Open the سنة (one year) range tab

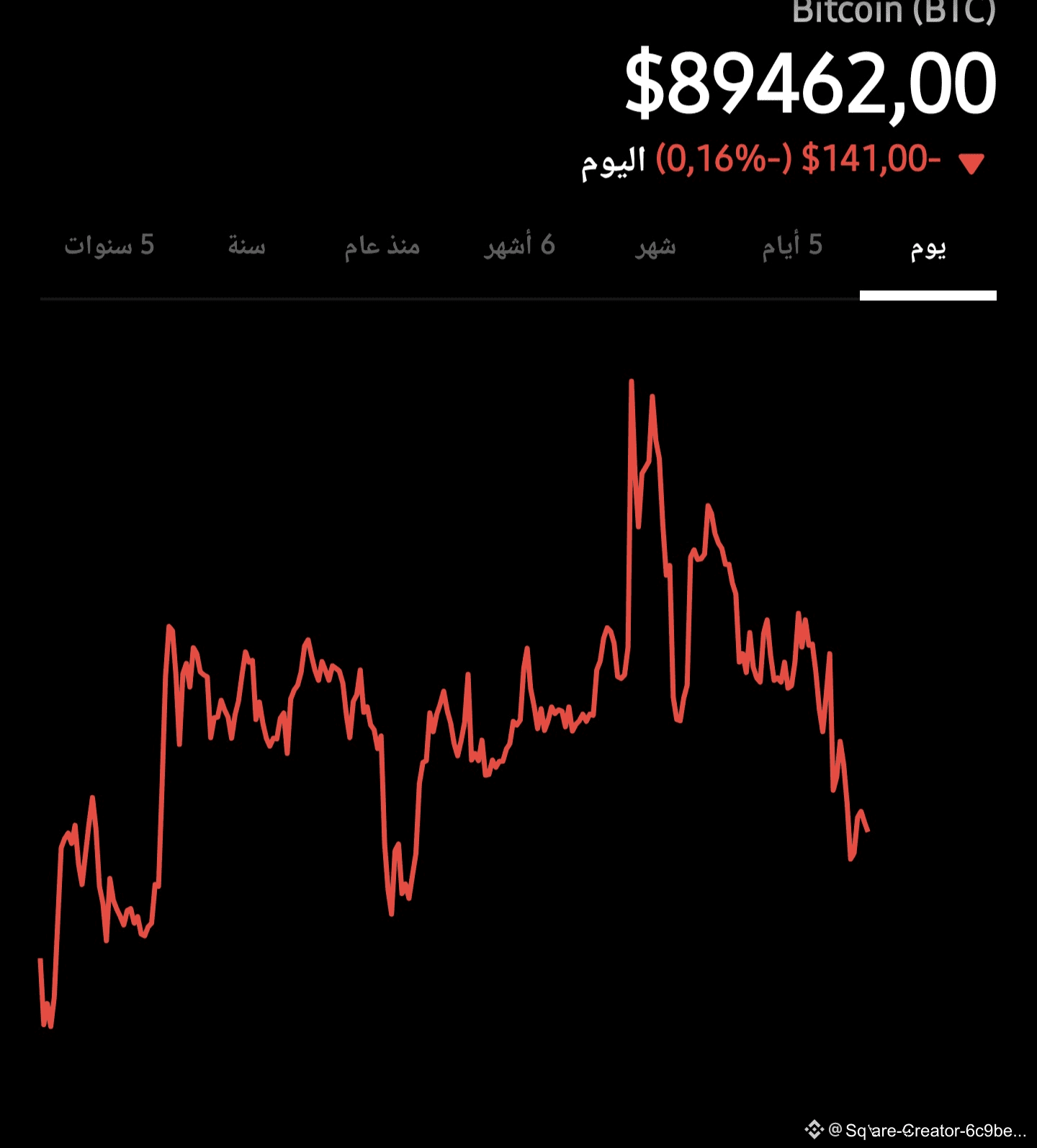(246, 246)
